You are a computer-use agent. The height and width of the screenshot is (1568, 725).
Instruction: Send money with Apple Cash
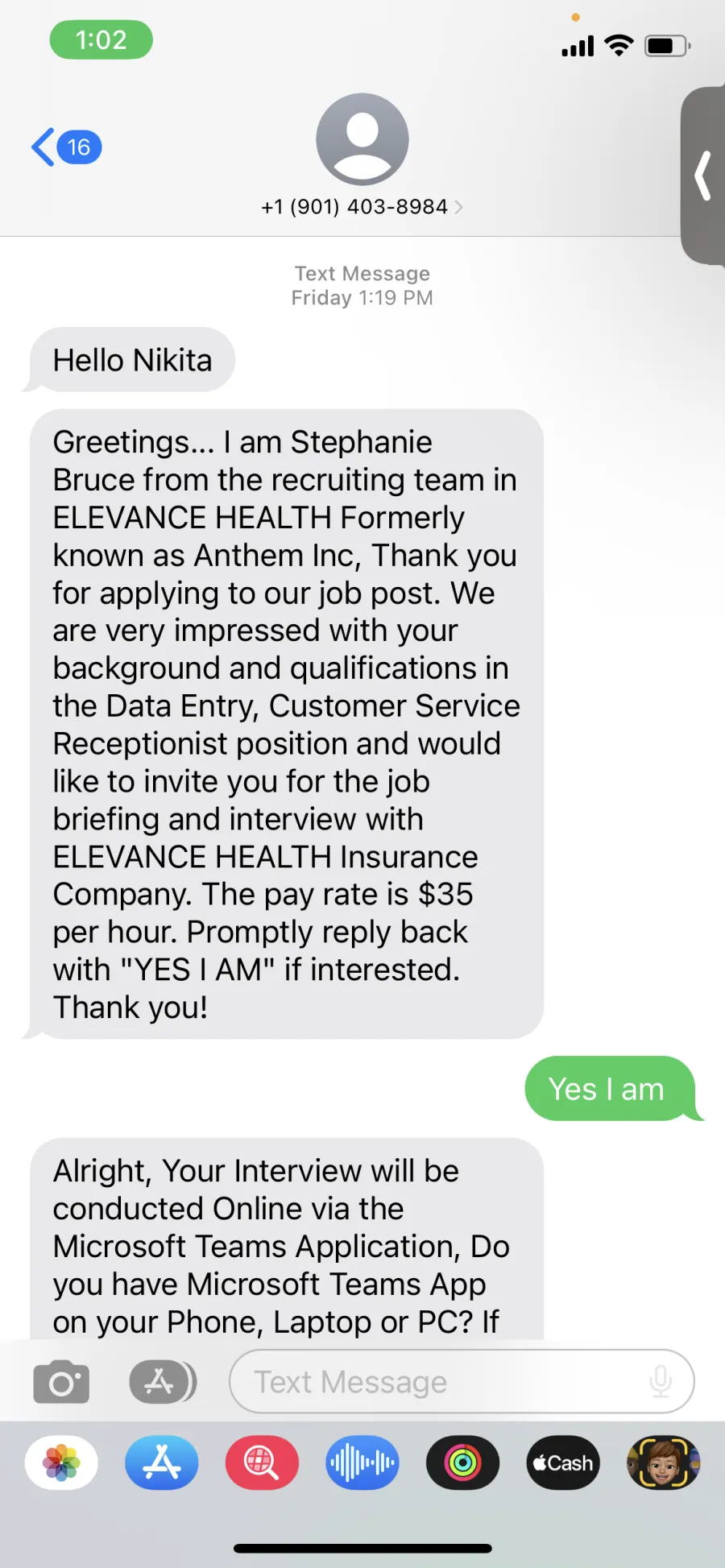[563, 1463]
